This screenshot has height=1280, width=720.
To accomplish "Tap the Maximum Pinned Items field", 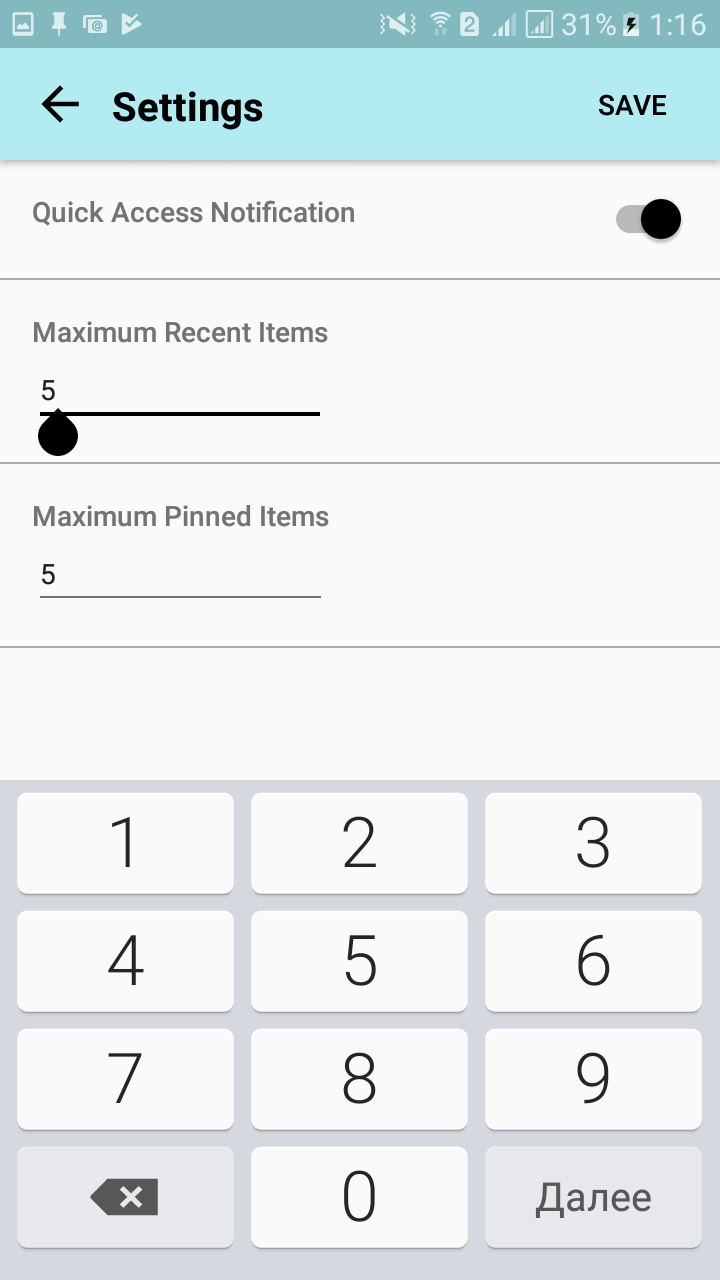I will click(180, 575).
